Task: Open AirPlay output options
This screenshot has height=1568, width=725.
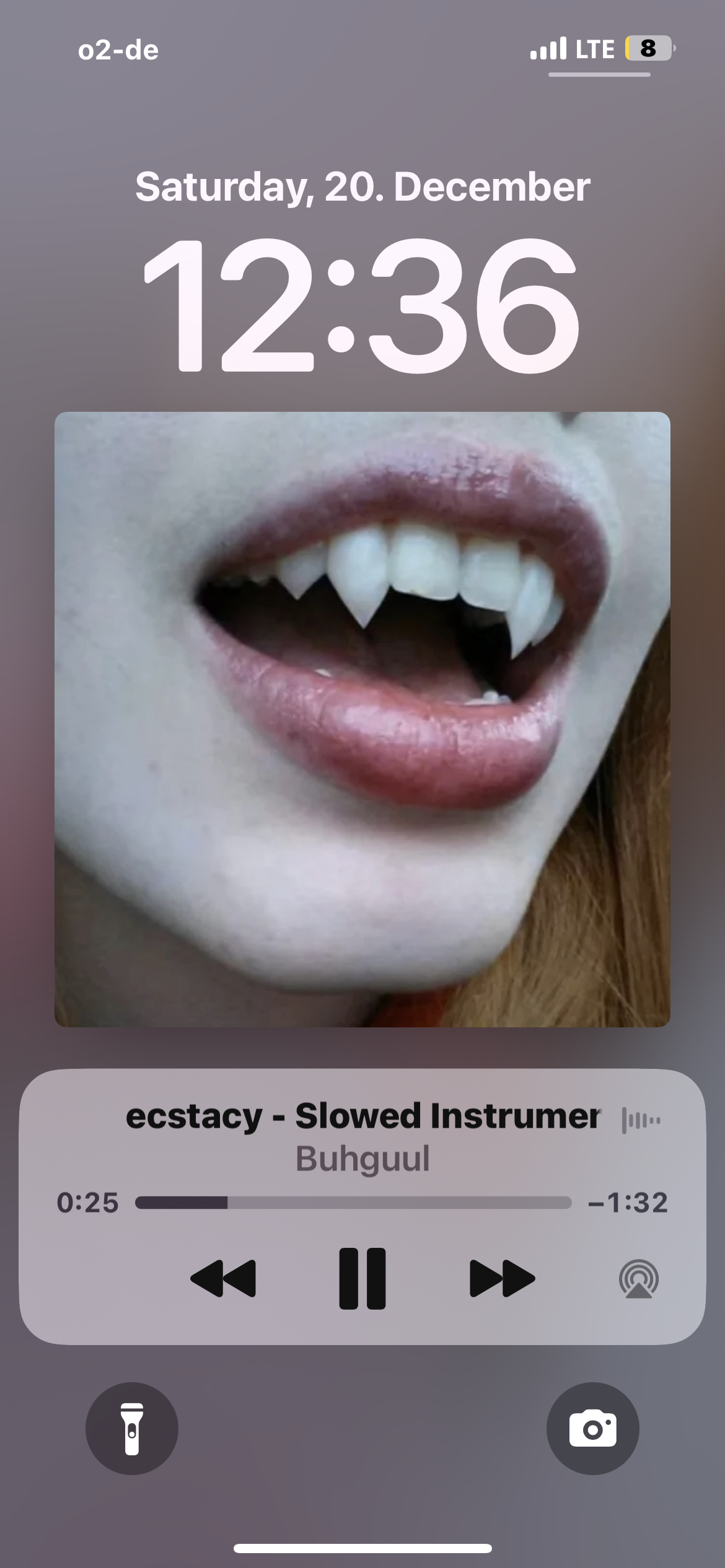Action: pos(638,1278)
